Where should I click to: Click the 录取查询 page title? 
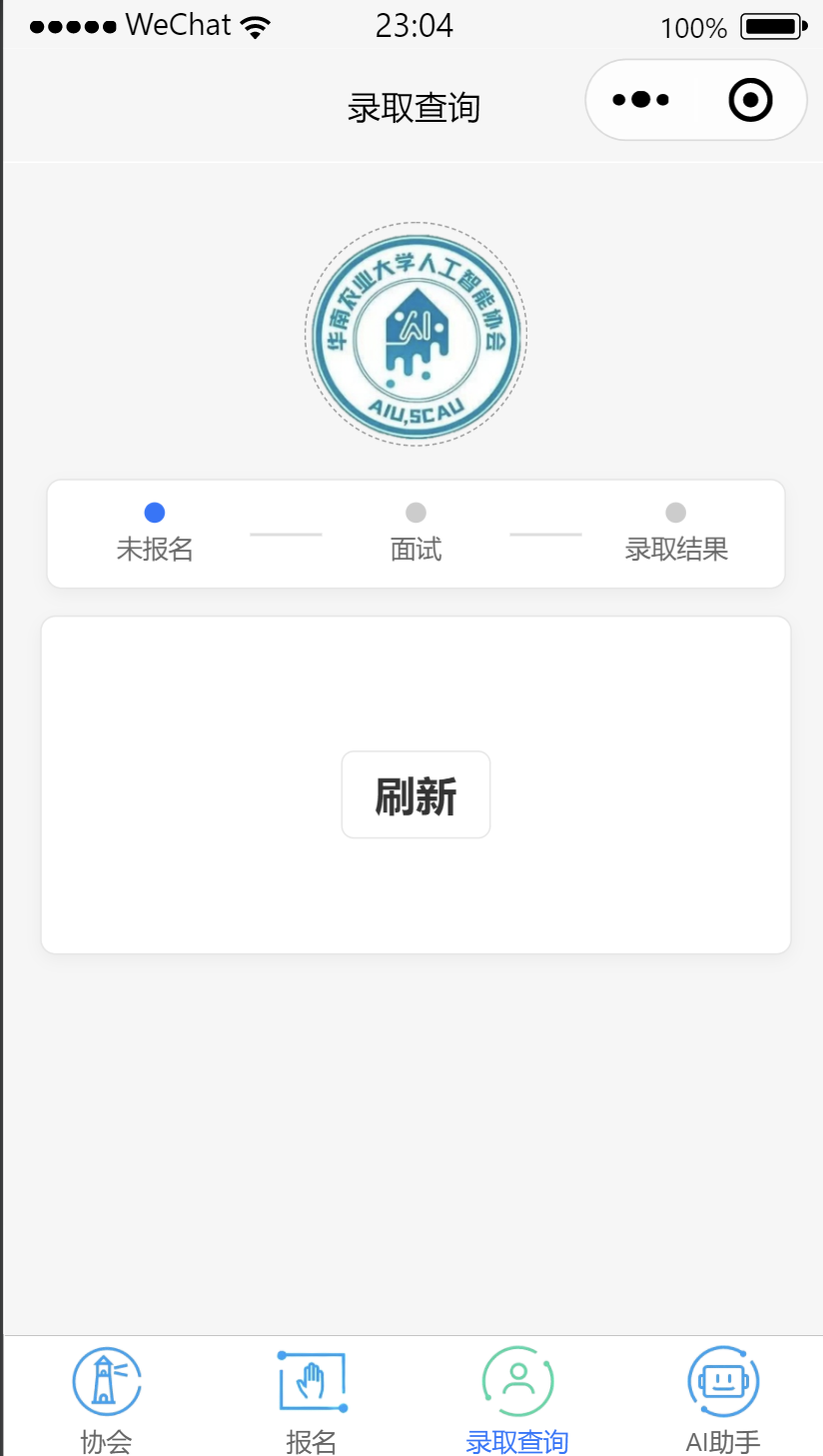414,107
